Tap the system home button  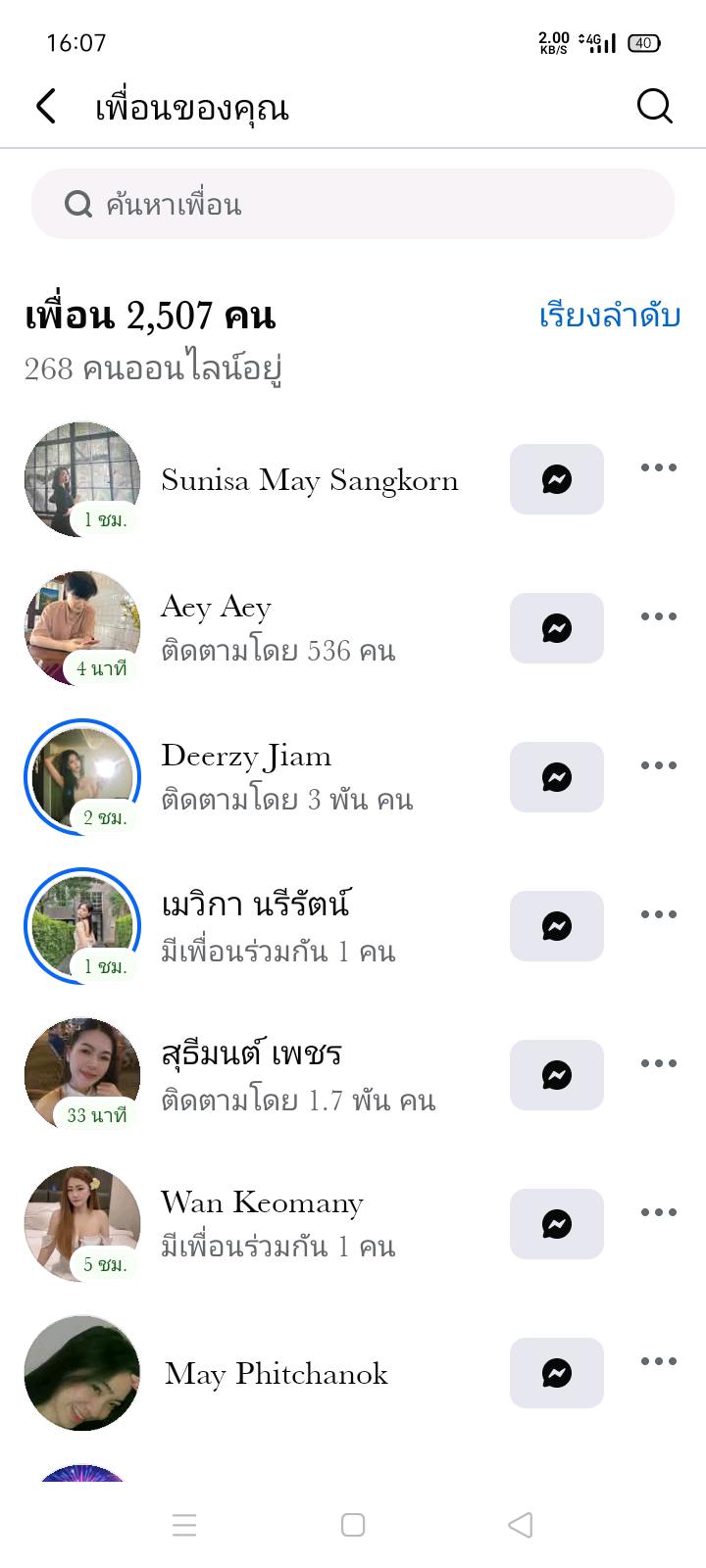[353, 1525]
